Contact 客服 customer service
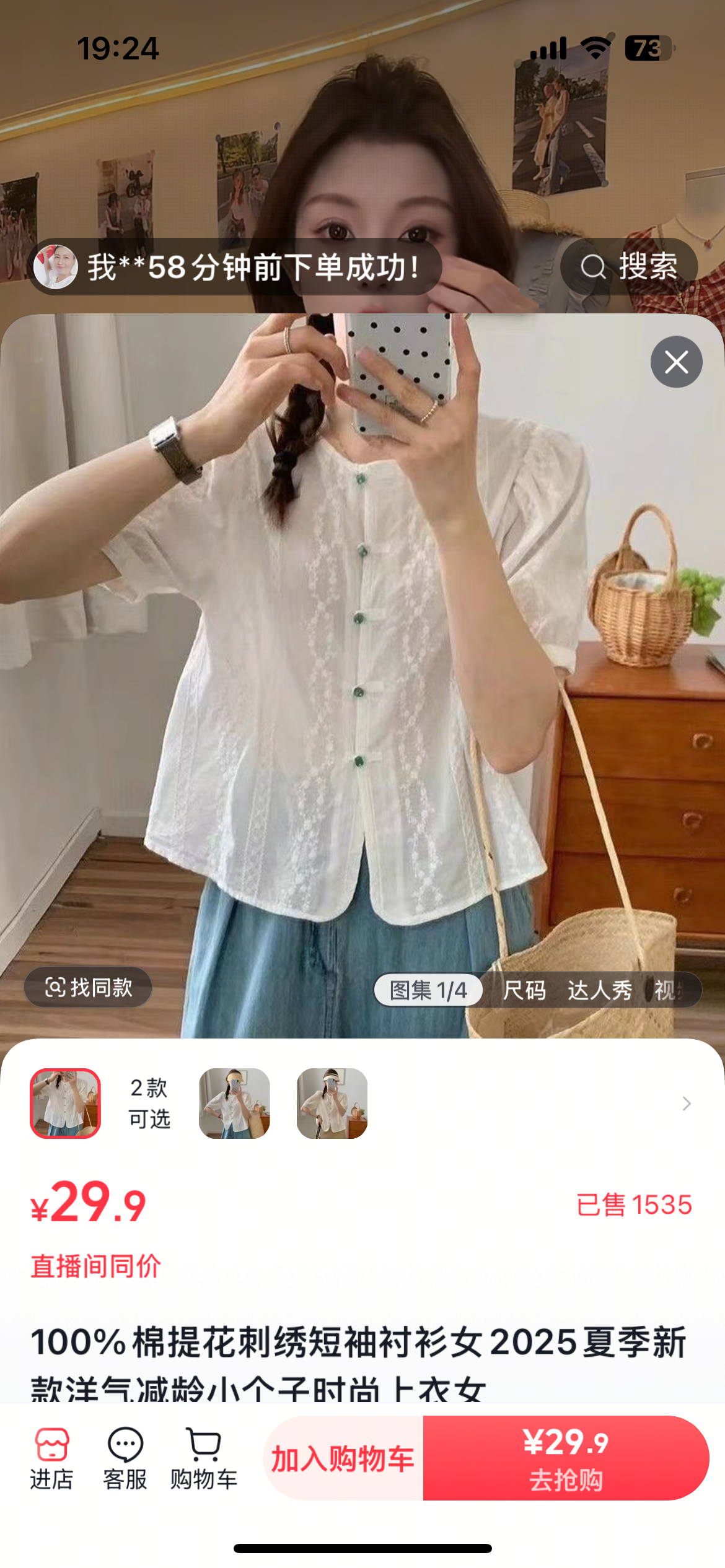This screenshot has height=1568, width=725. coord(125,1459)
